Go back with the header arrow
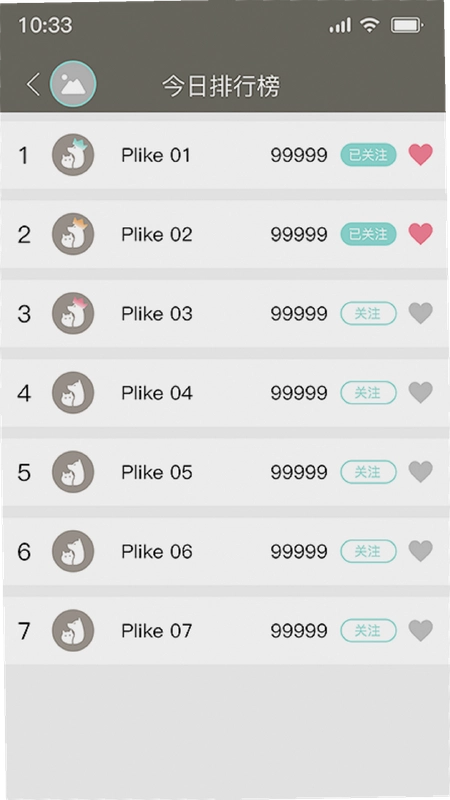450x800 pixels. point(33,84)
